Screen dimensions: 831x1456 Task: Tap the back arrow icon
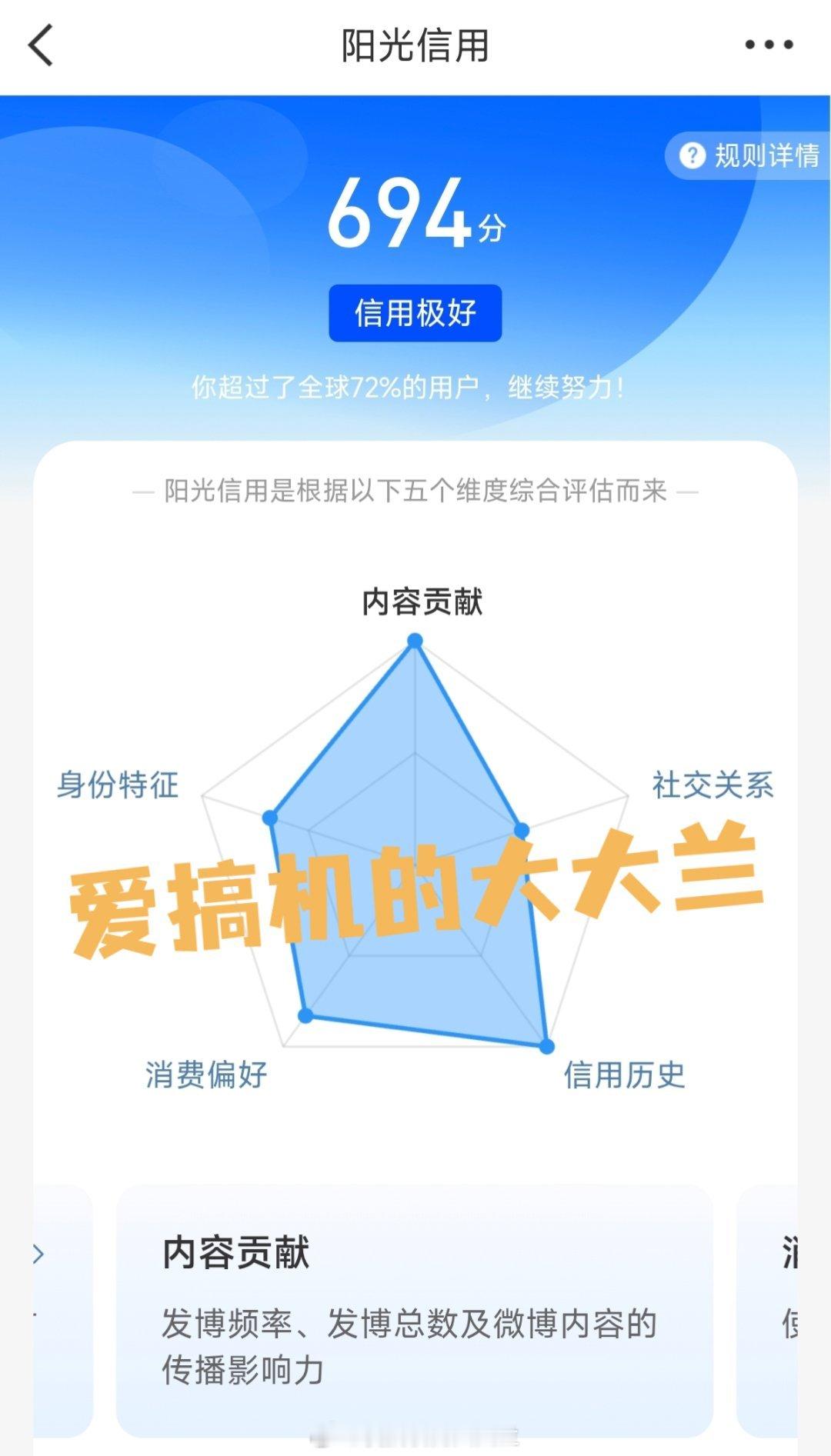[x=40, y=45]
